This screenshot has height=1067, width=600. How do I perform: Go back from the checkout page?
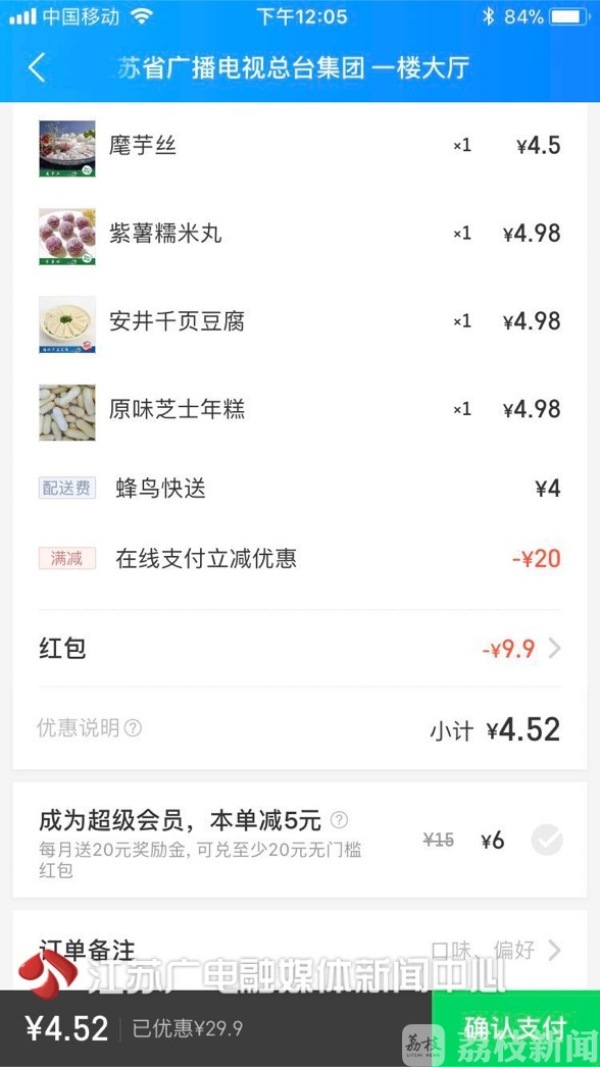(37, 68)
